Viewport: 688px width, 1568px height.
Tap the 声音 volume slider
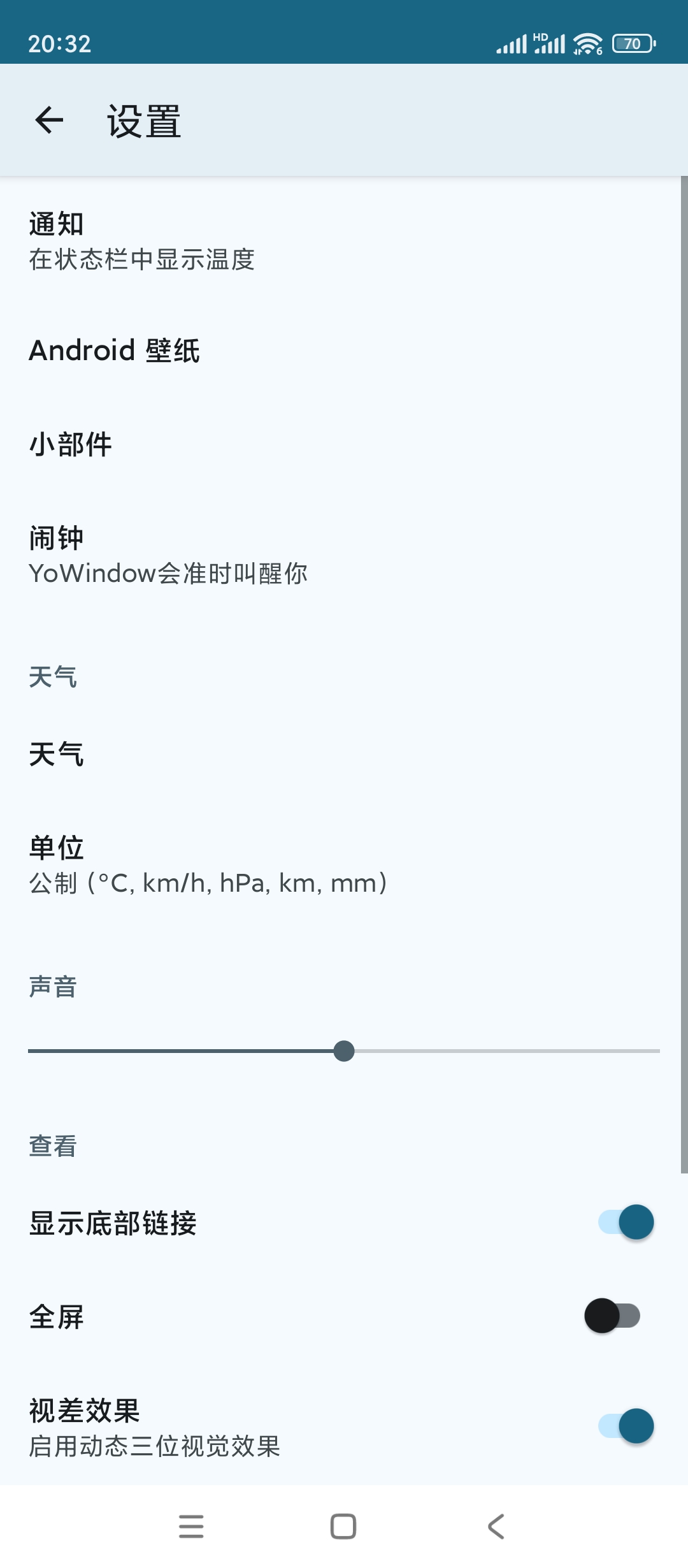click(344, 1051)
